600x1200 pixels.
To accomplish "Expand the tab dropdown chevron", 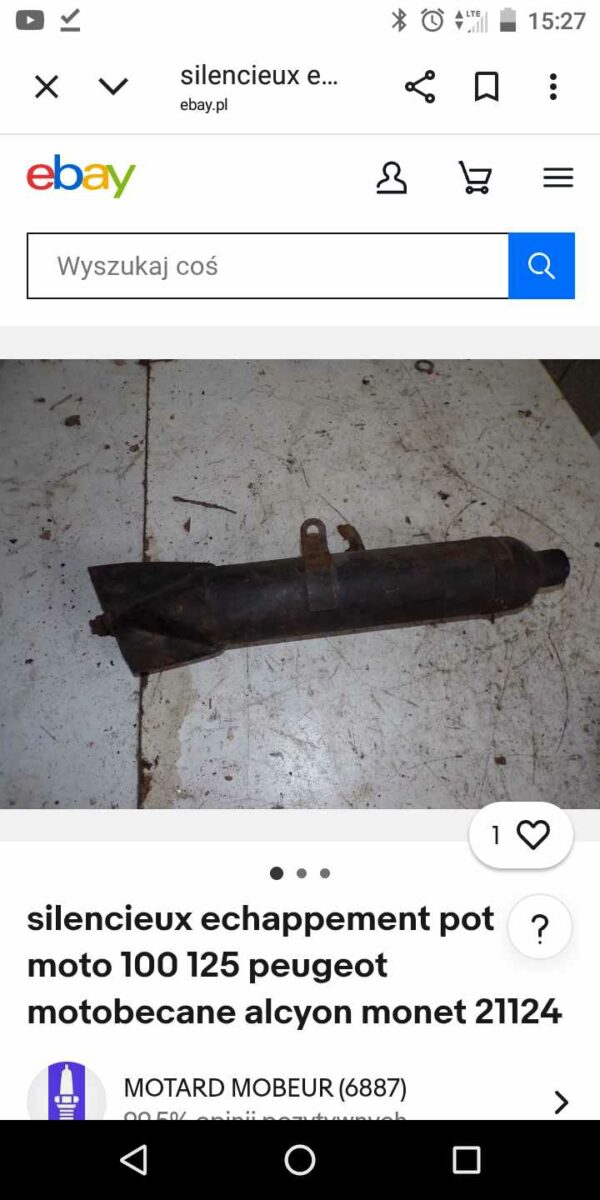I will click(113, 87).
